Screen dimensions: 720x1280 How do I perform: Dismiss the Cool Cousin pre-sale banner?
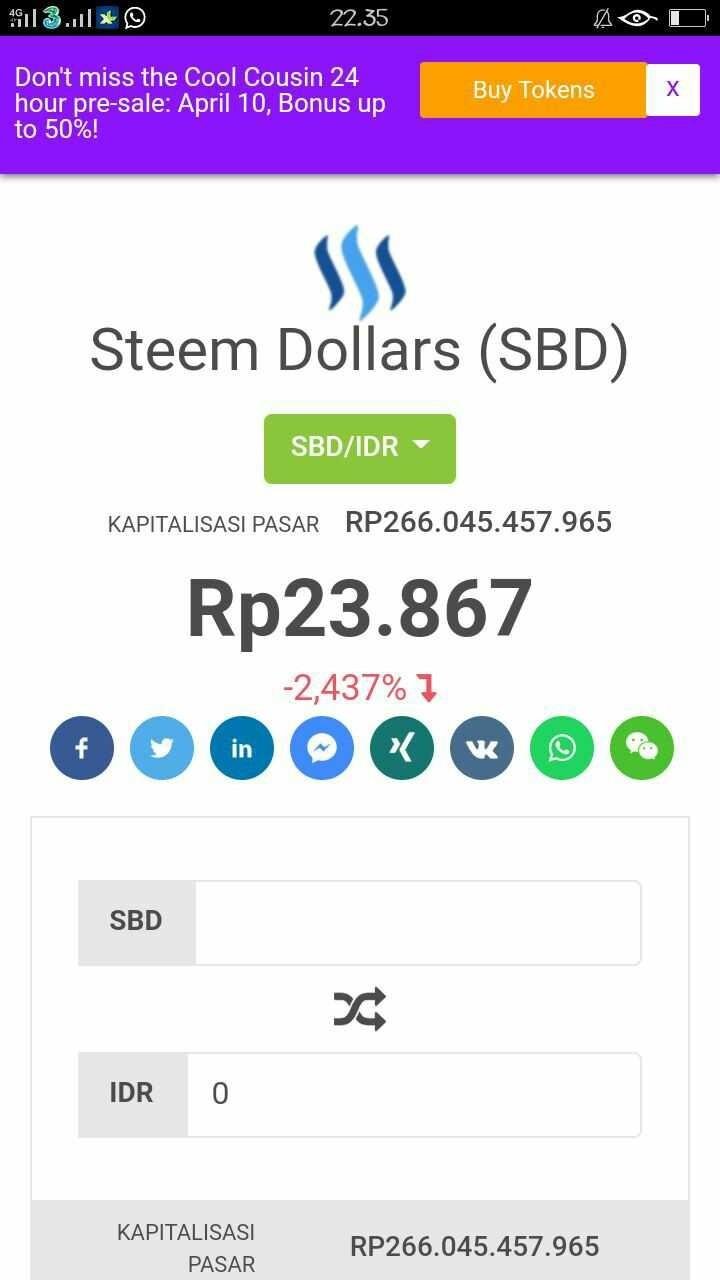pyautogui.click(x=673, y=90)
